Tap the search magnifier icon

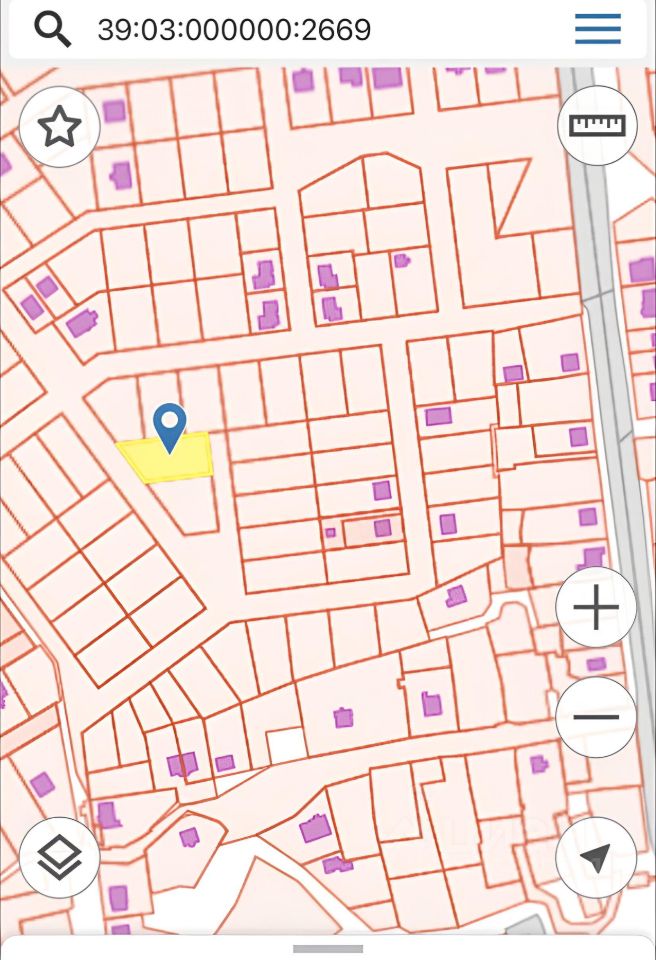[52, 30]
